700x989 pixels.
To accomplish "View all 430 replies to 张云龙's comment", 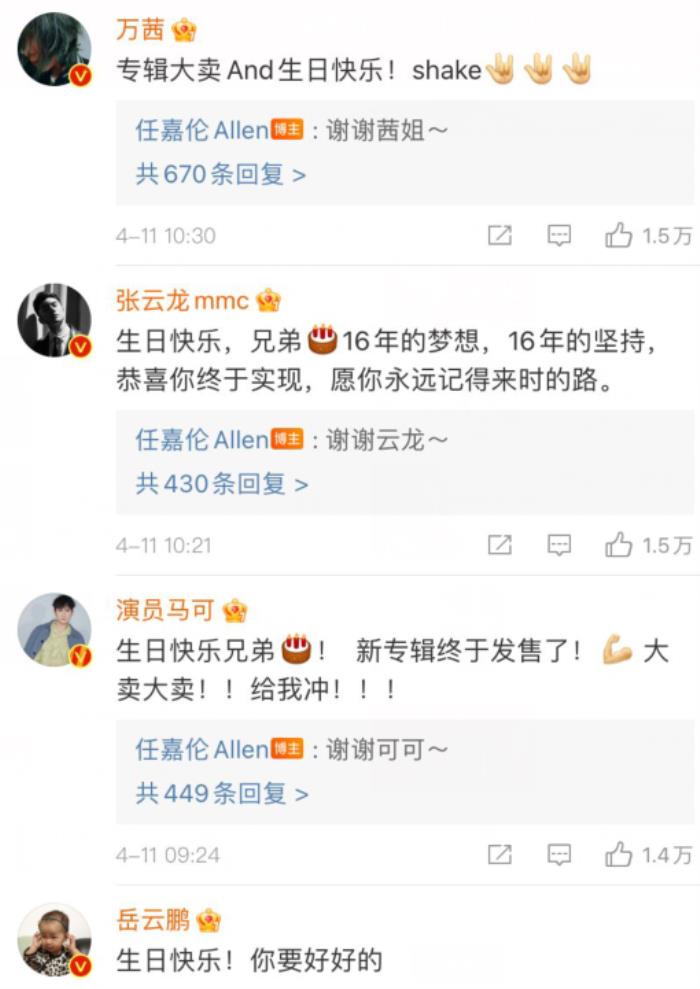I will coord(221,485).
